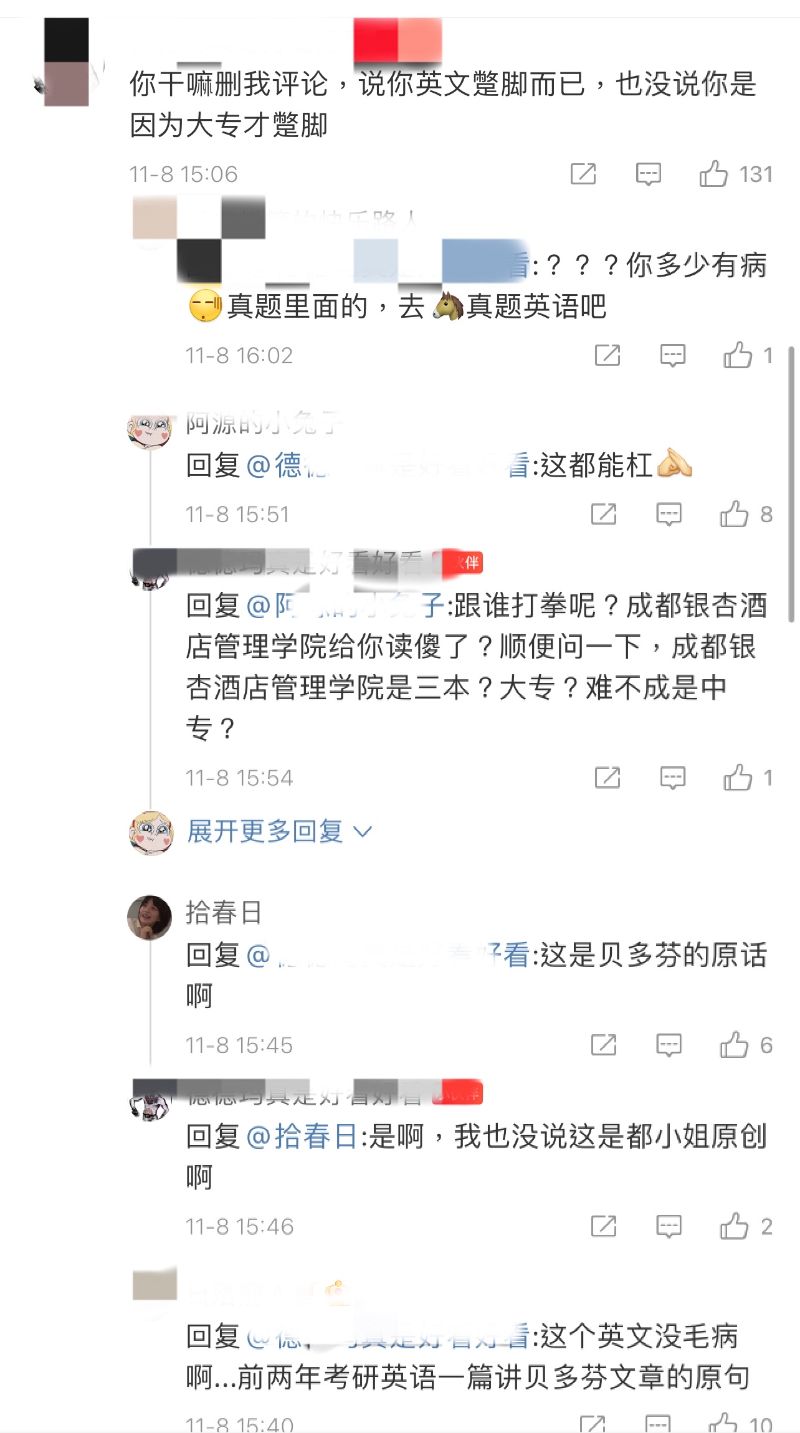Share the '这都能杠' reply
Viewport: 800px width, 1433px height.
point(603,514)
